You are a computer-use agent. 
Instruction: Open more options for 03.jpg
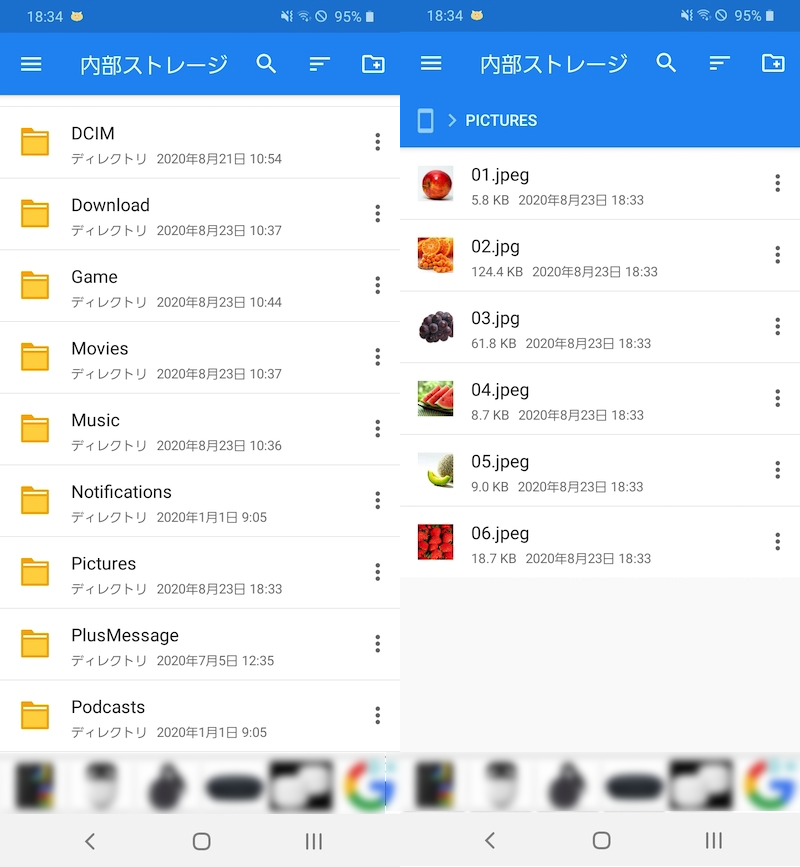coord(777,326)
